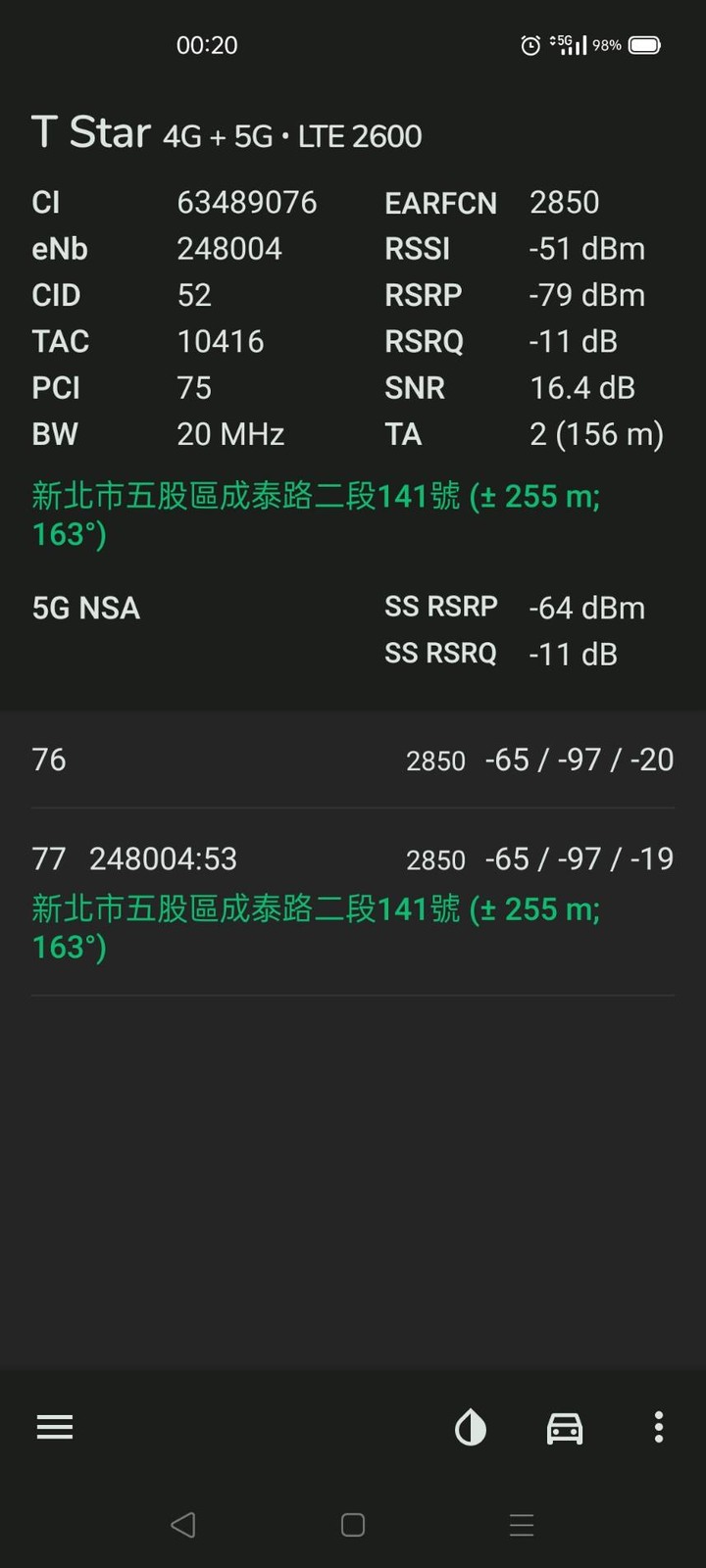Open the three-dot overflow menu
Viewport: 706px width, 1568px height.
659,1427
